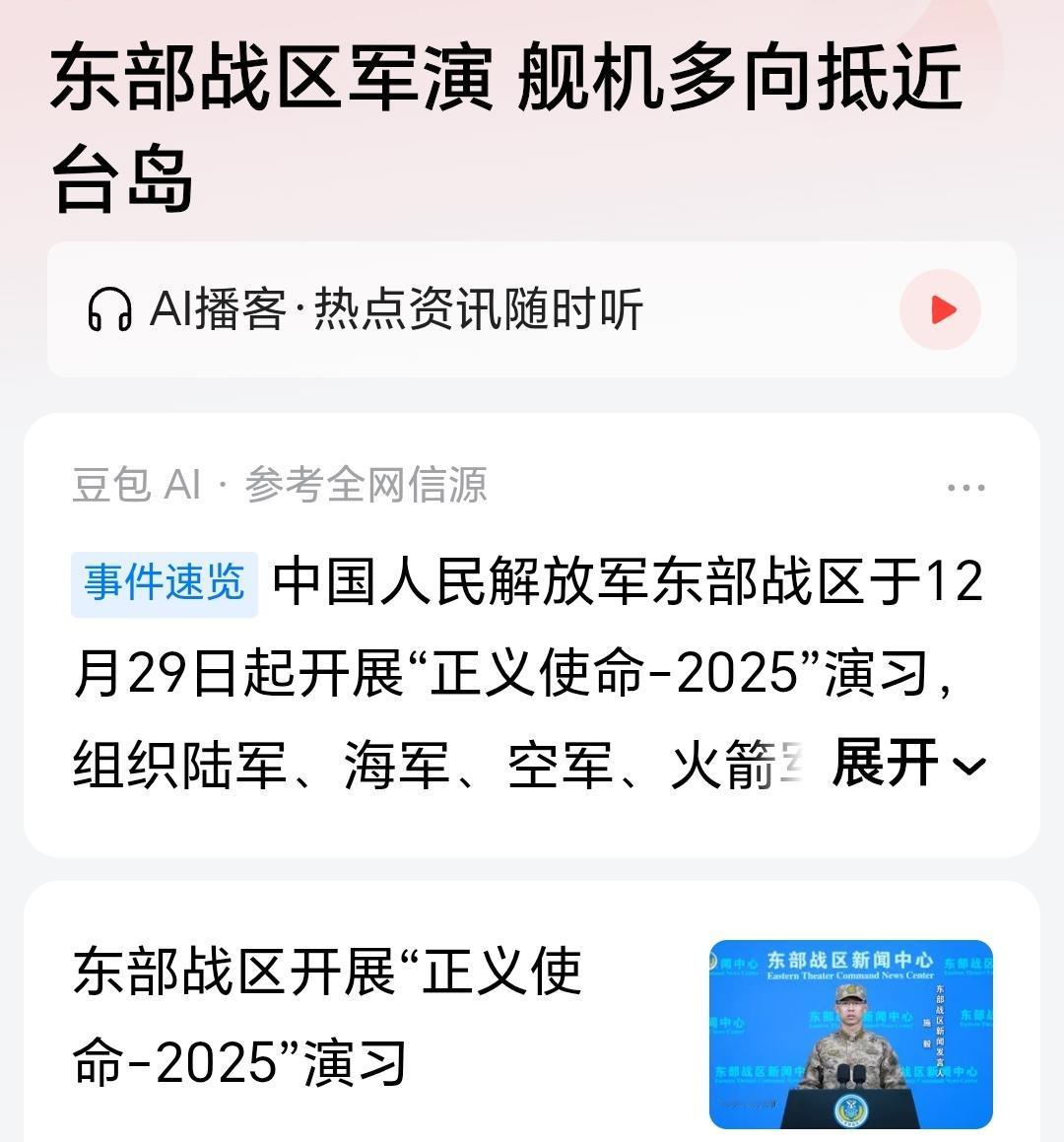Open the three-dot menu on 豆包 AI card

[965, 487]
